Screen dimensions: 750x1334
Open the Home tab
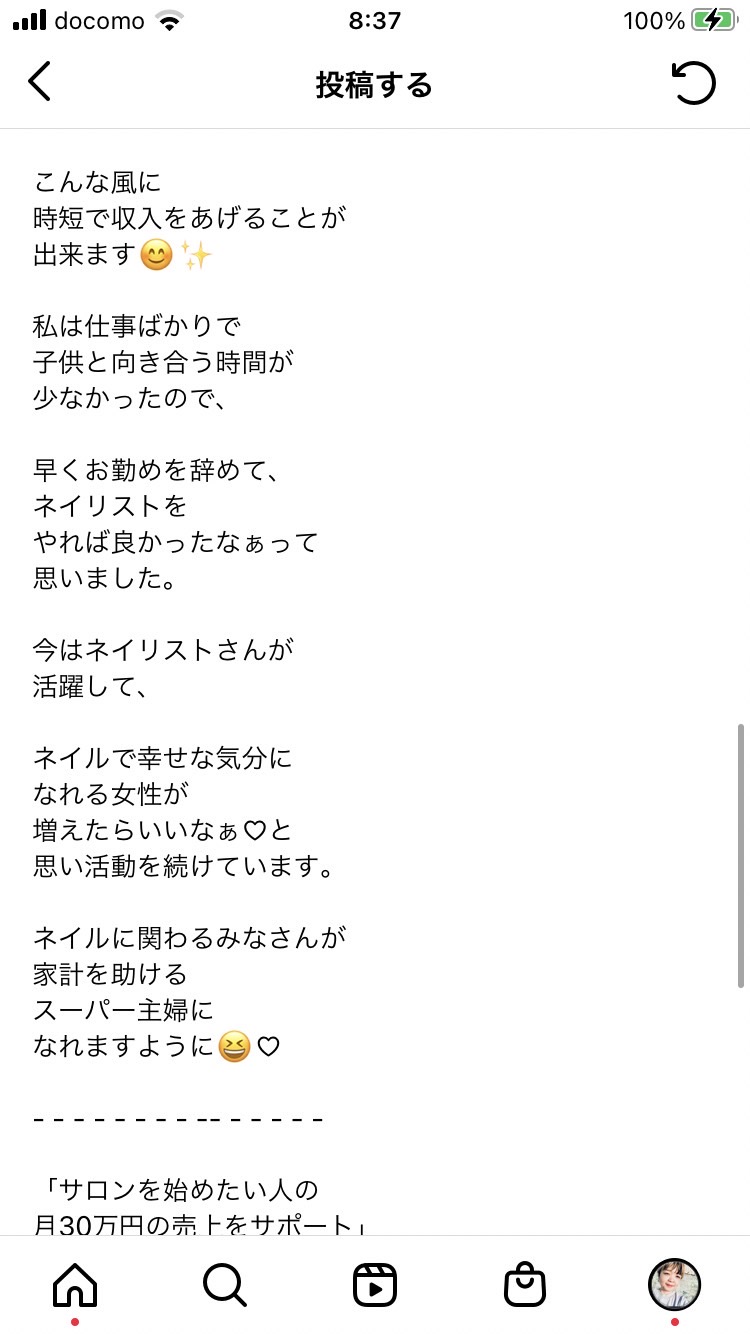[75, 1284]
